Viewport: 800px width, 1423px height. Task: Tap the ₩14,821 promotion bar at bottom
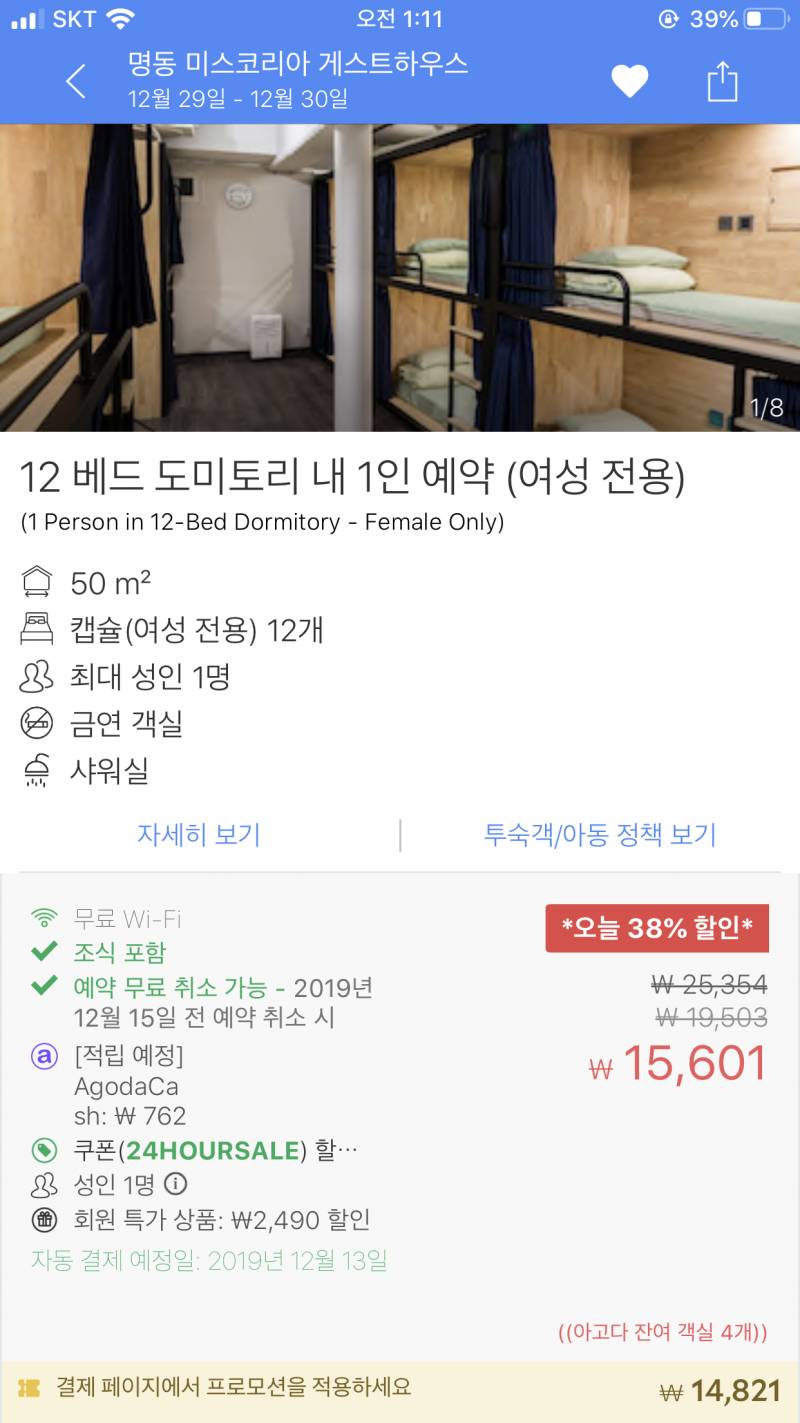[x=400, y=1390]
